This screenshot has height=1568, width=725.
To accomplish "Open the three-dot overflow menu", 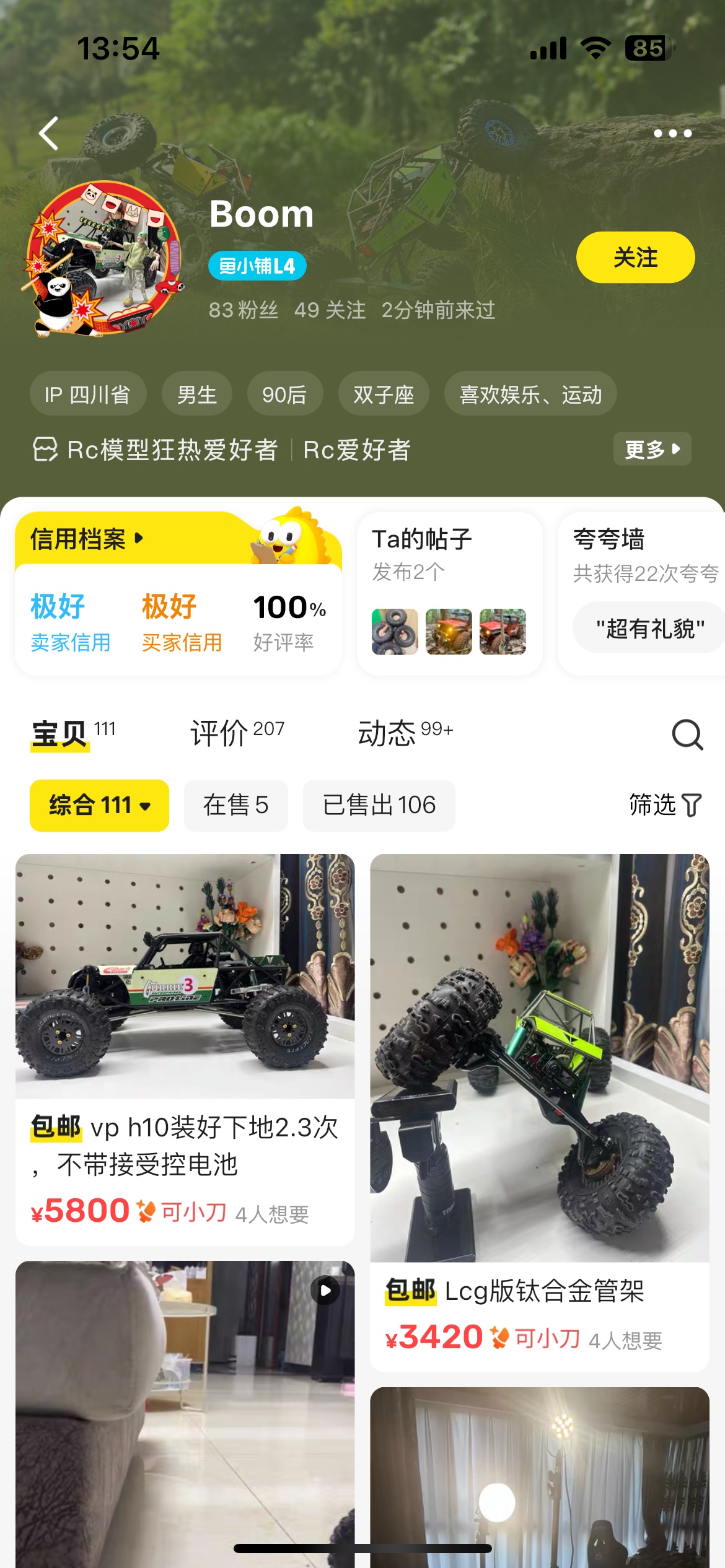I will pos(672,133).
